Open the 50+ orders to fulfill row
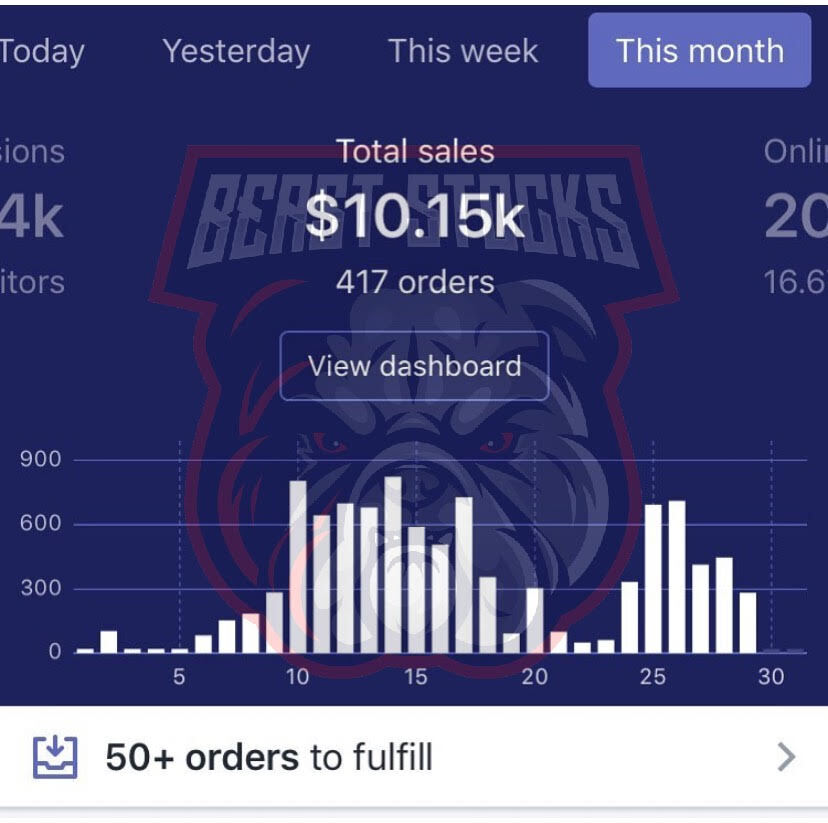 pos(414,757)
